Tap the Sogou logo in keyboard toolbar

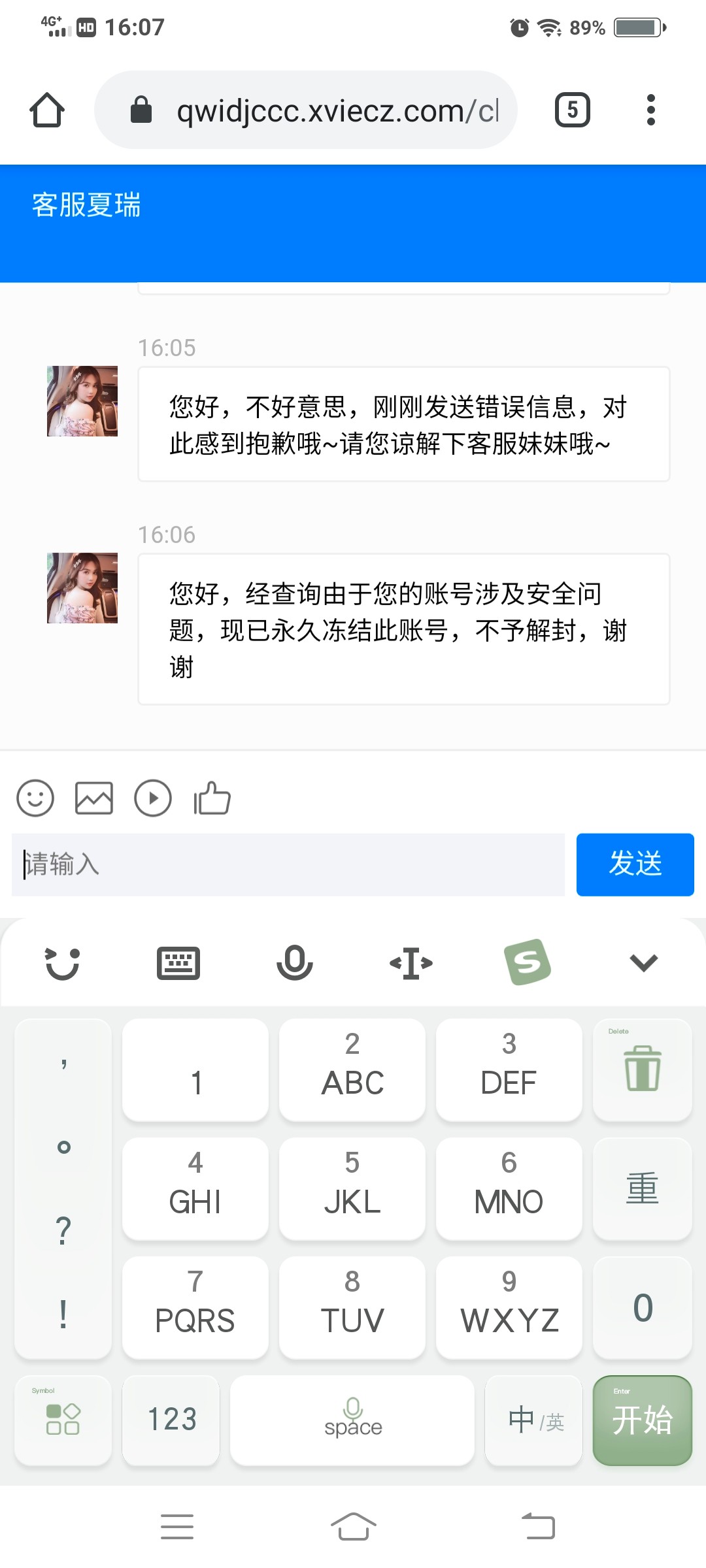(x=528, y=962)
